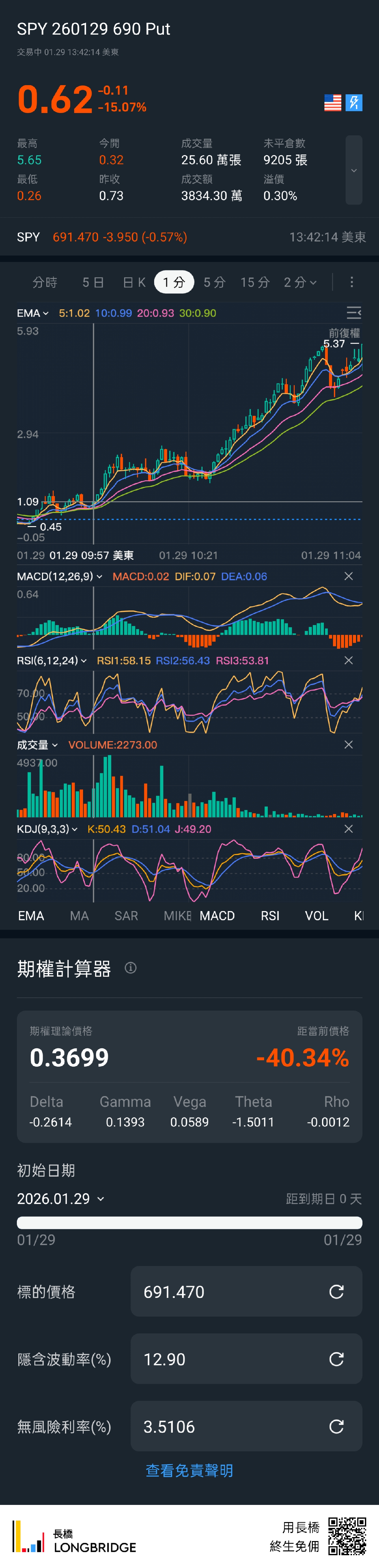This screenshot has height=1568, width=379.
Task: Select the 日K chart period
Action: click(x=134, y=282)
